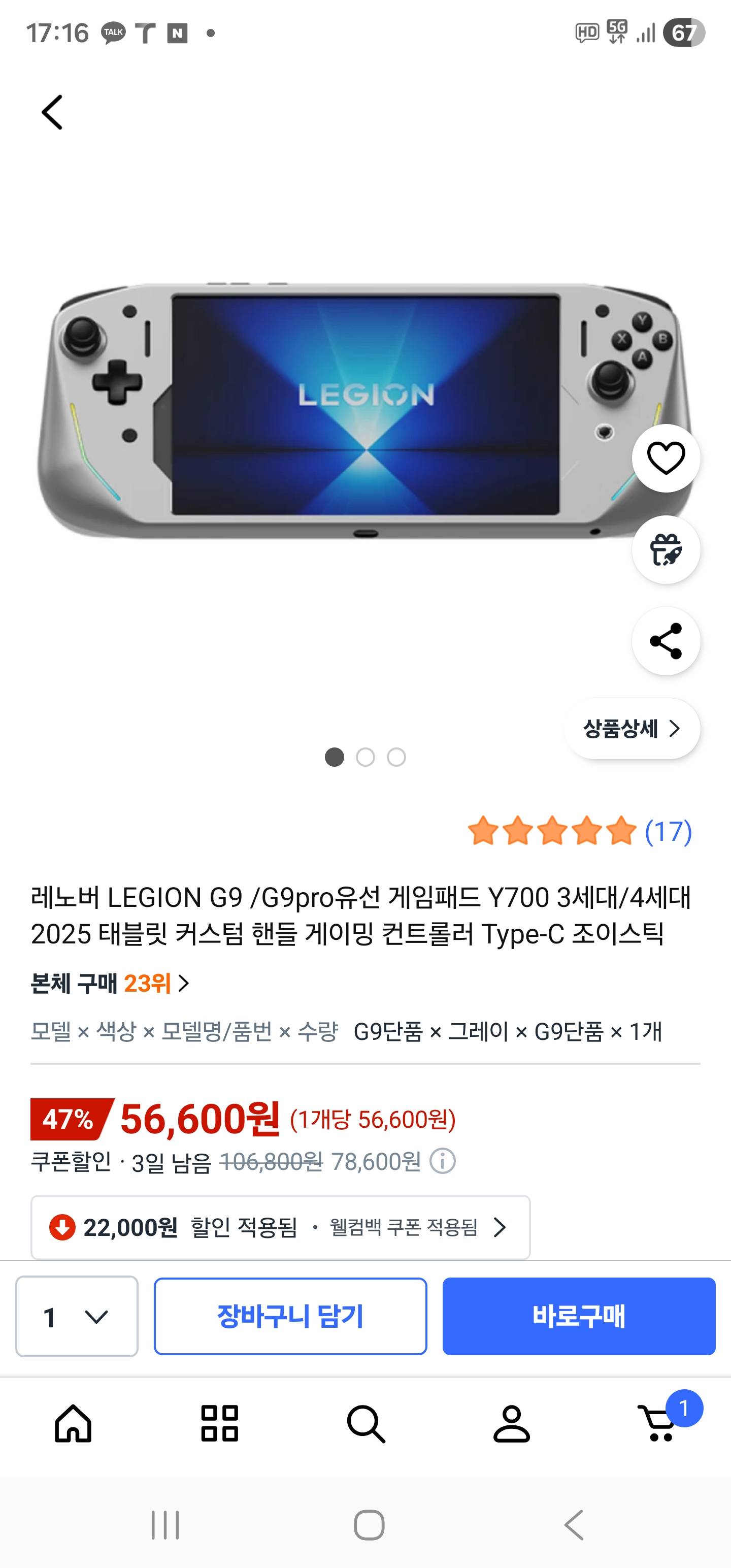731x1568 pixels.
Task: Tap 장바구니 담기 to add to cart
Action: click(290, 1317)
